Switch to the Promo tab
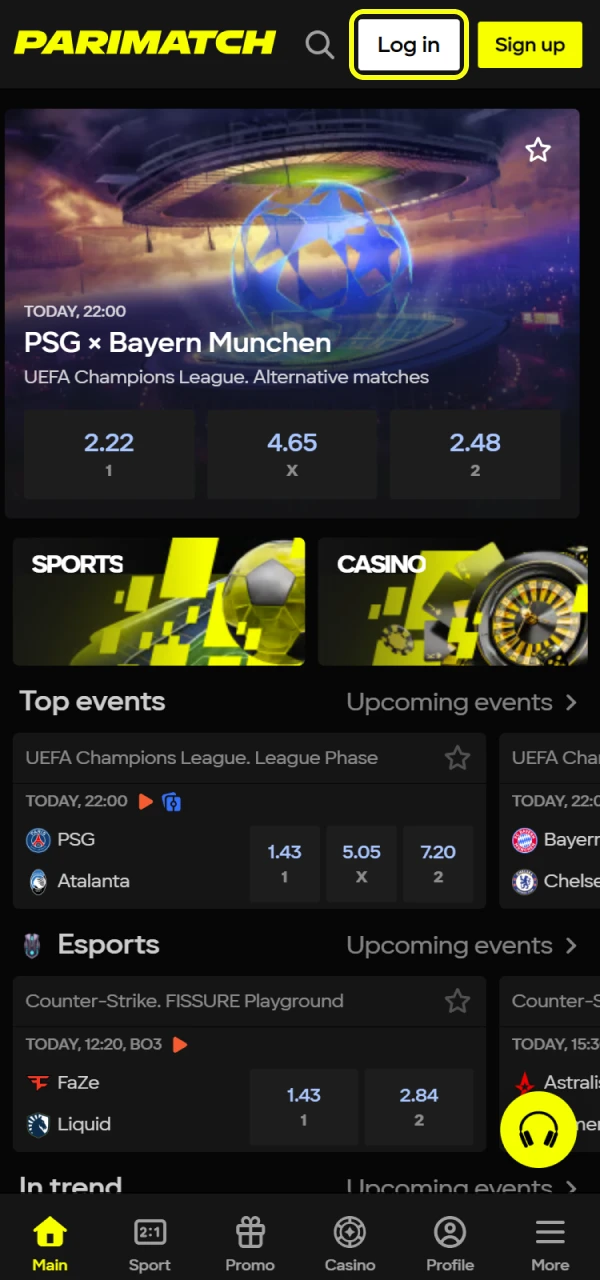 coord(250,1244)
